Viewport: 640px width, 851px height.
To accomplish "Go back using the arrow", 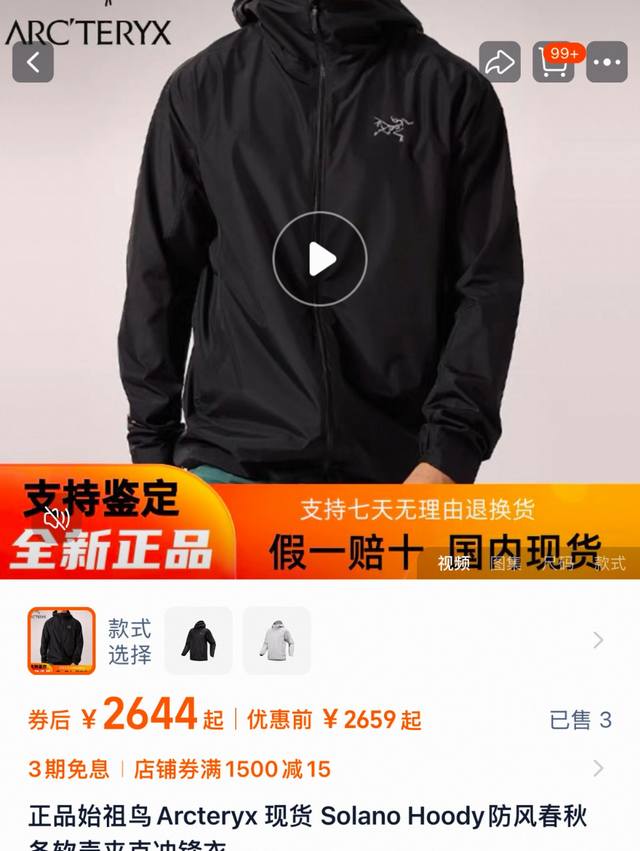I will tap(33, 63).
